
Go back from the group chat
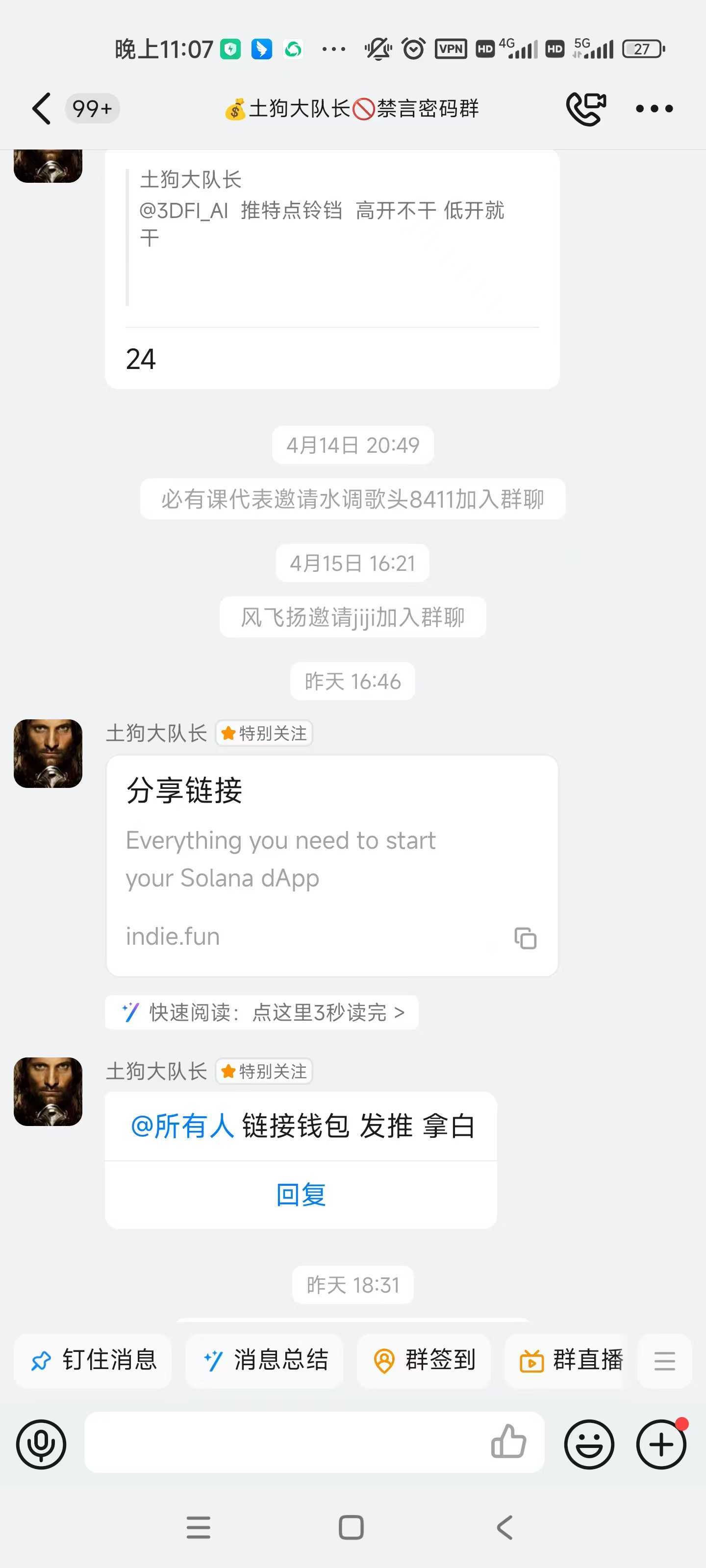[41, 109]
